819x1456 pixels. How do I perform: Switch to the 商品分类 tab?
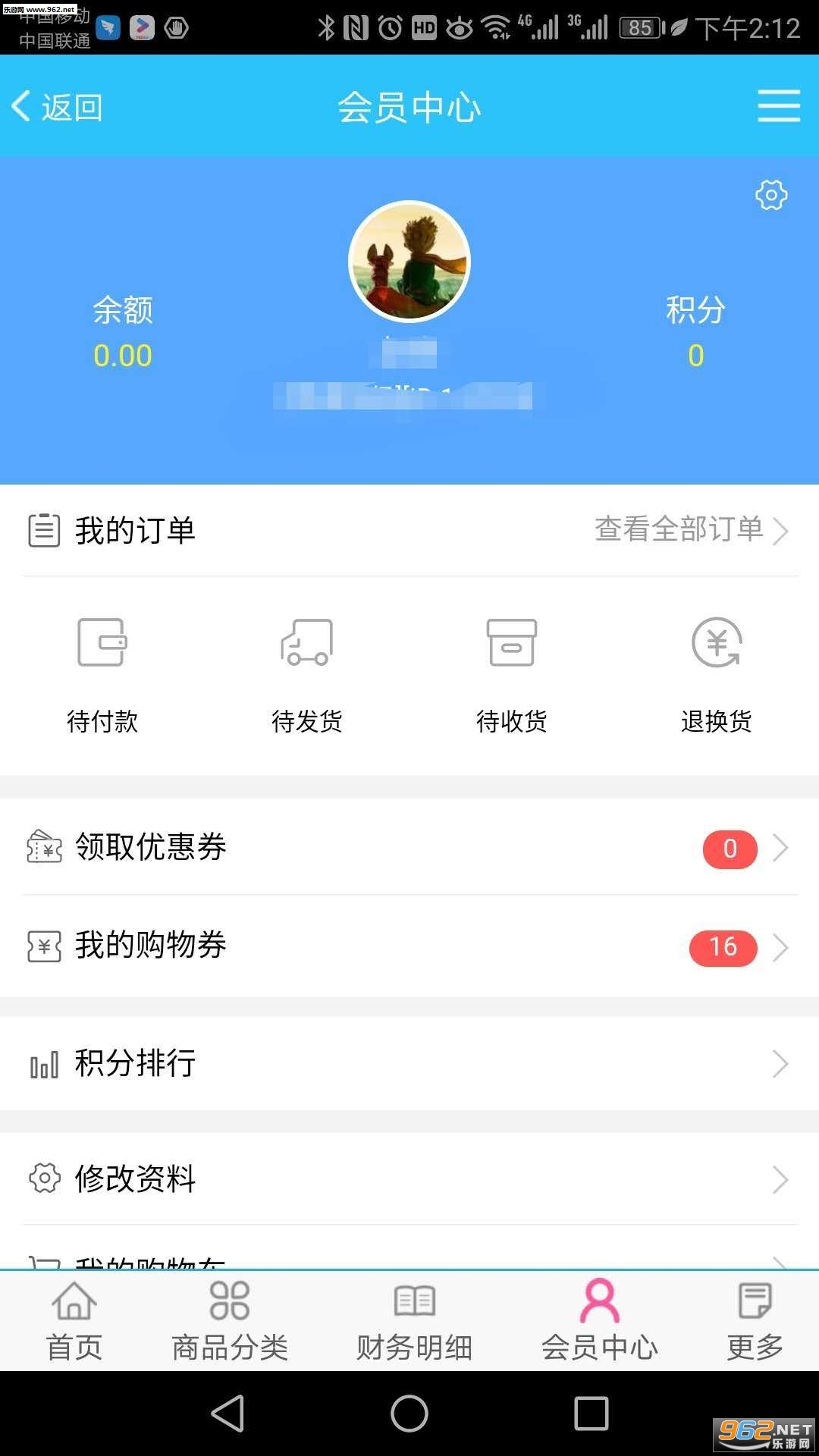pos(230,1320)
